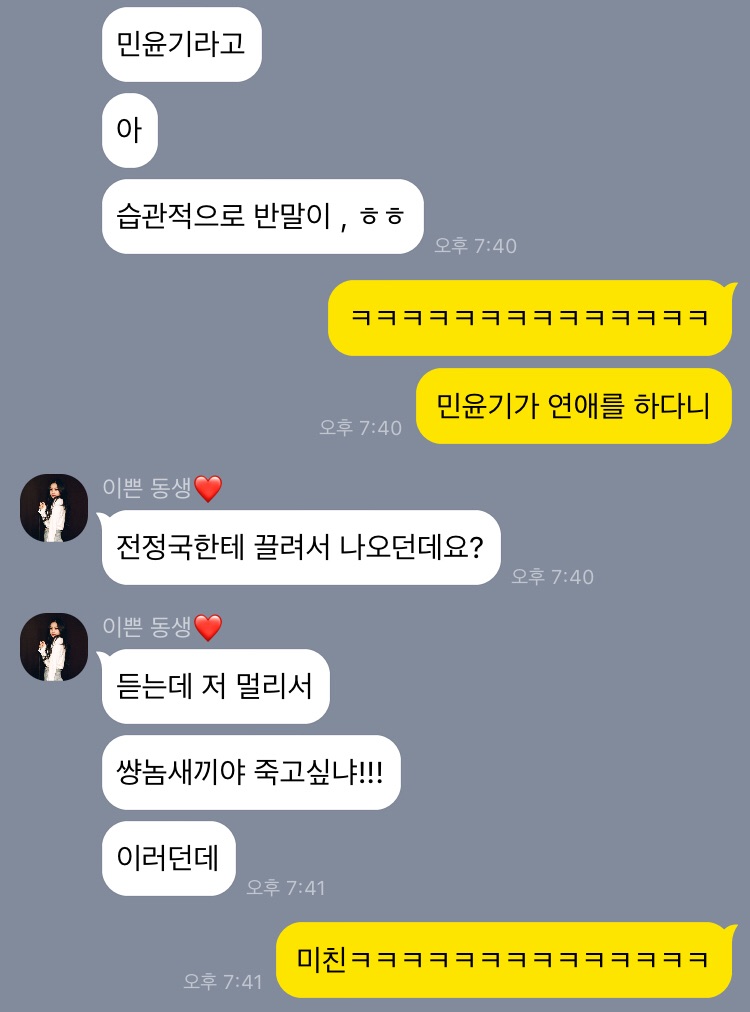Open profile picture beside the 듣는데 저 멀리서 message
The width and height of the screenshot is (750, 1012).
(54, 647)
